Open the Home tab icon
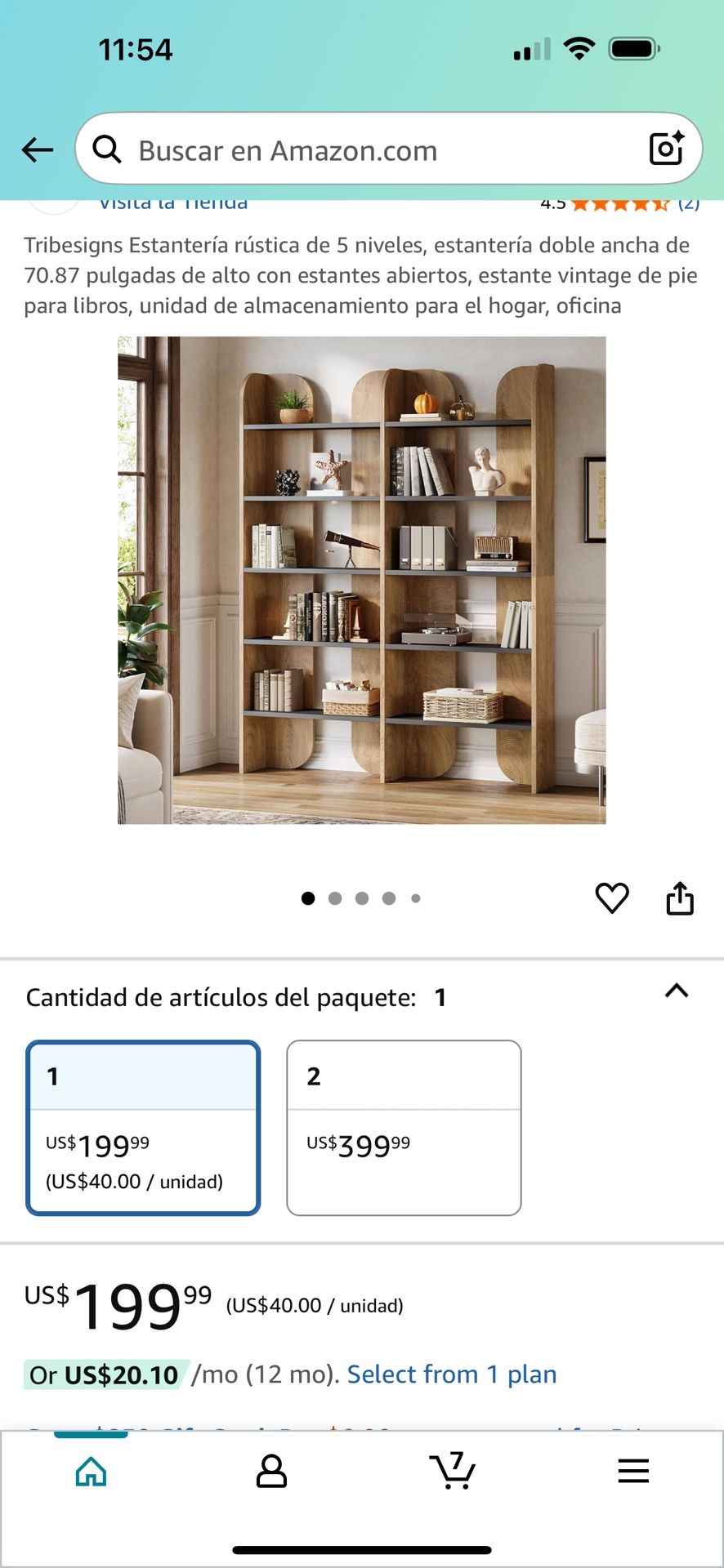This screenshot has height=1568, width=724. pos(90,1470)
